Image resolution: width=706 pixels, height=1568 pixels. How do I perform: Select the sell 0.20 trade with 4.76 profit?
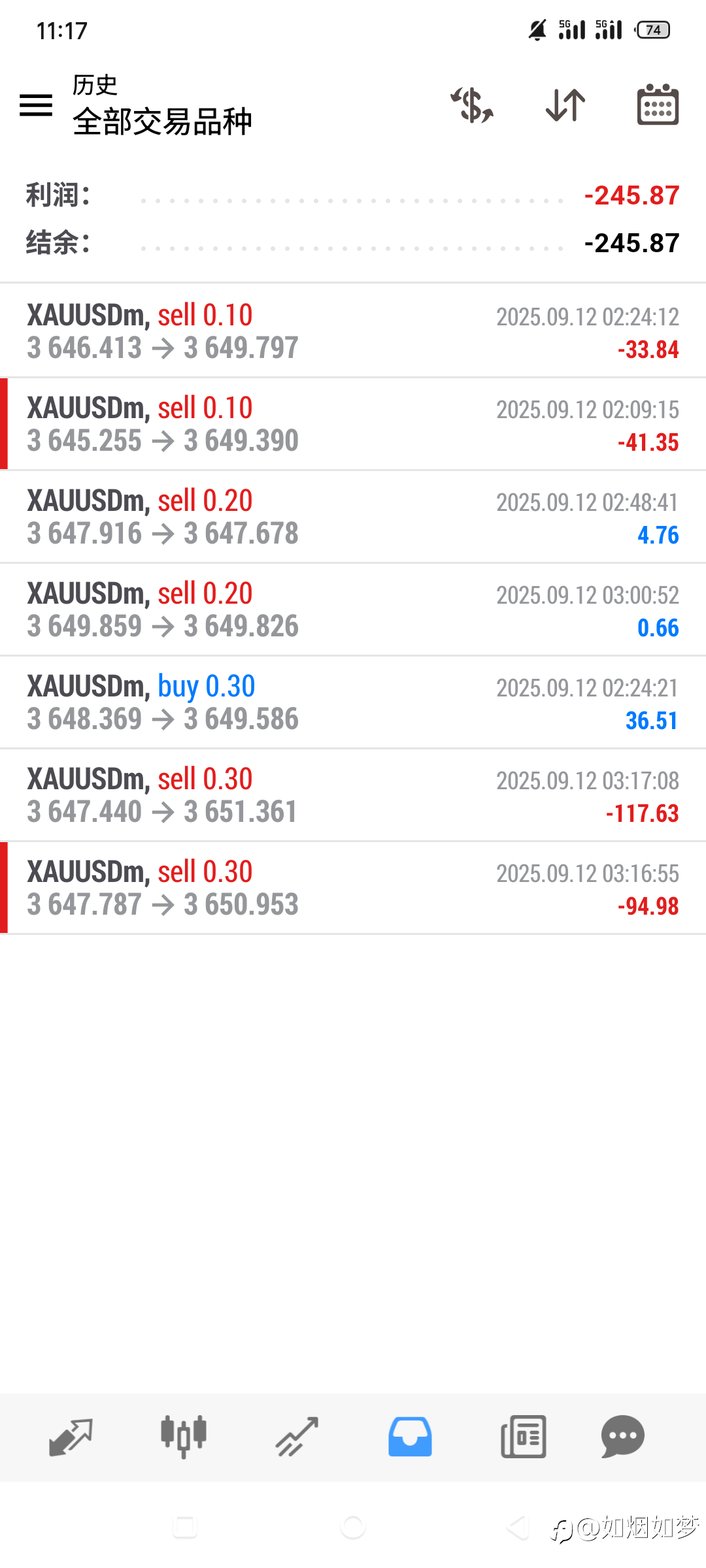353,517
